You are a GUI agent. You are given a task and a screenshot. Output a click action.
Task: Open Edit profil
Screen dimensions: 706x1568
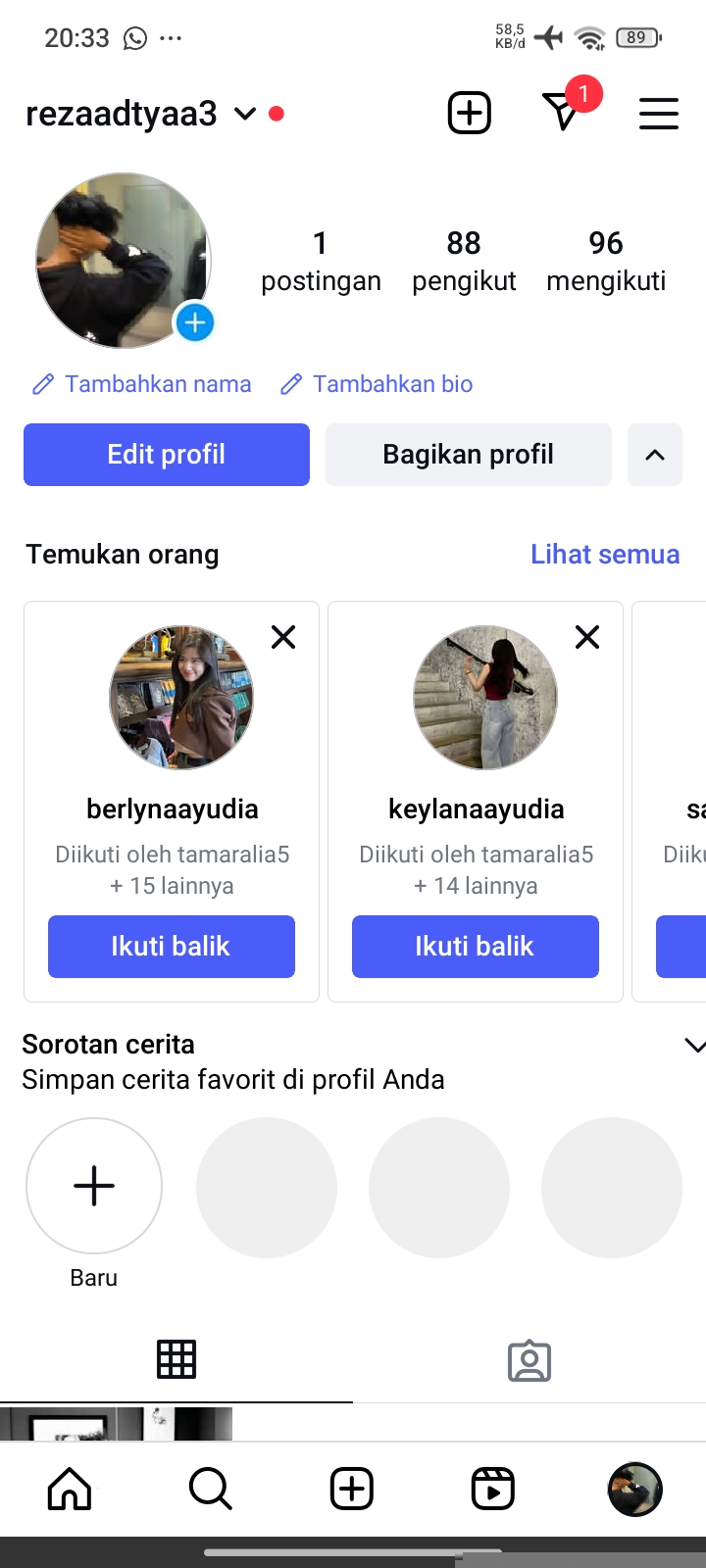tap(167, 455)
